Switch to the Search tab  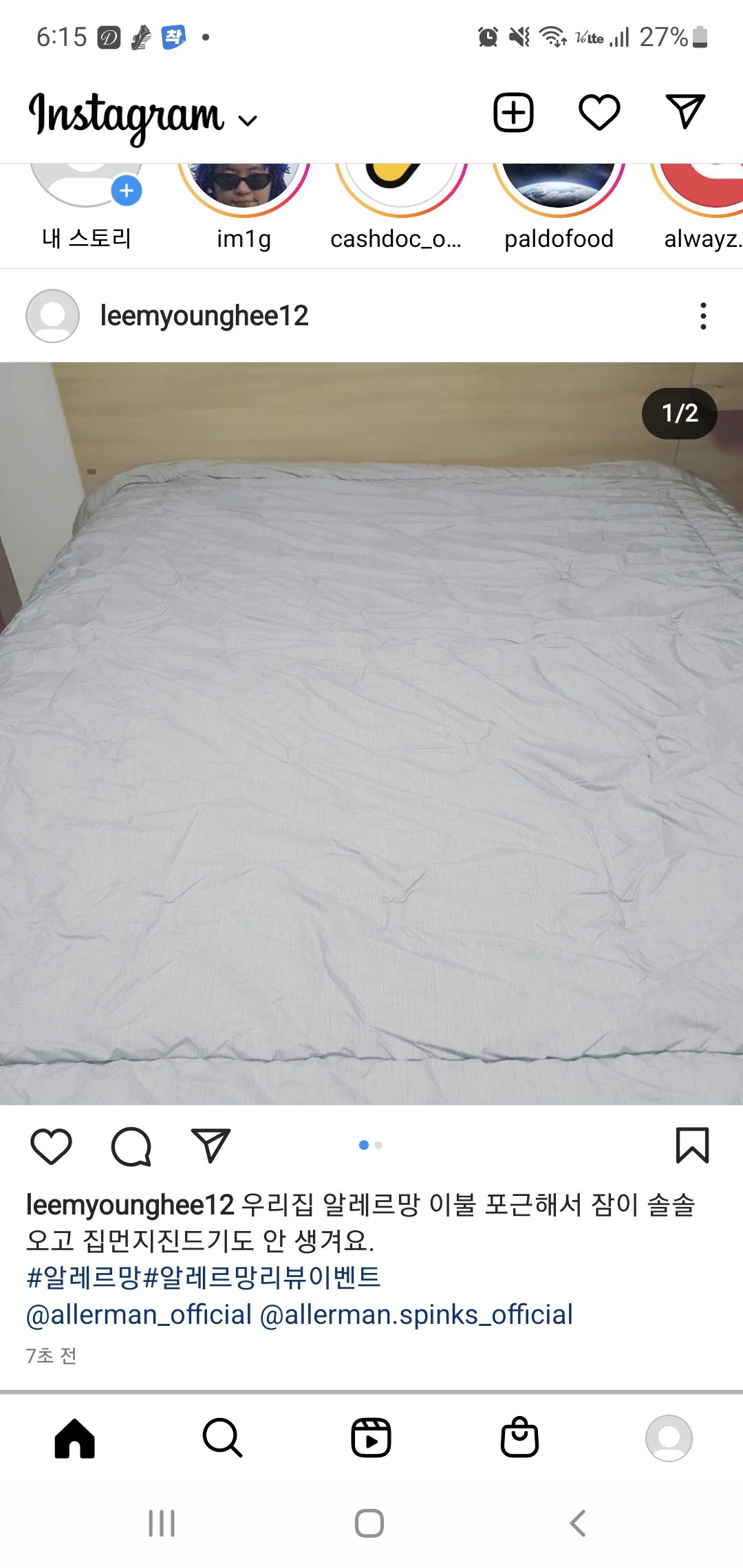point(222,1438)
